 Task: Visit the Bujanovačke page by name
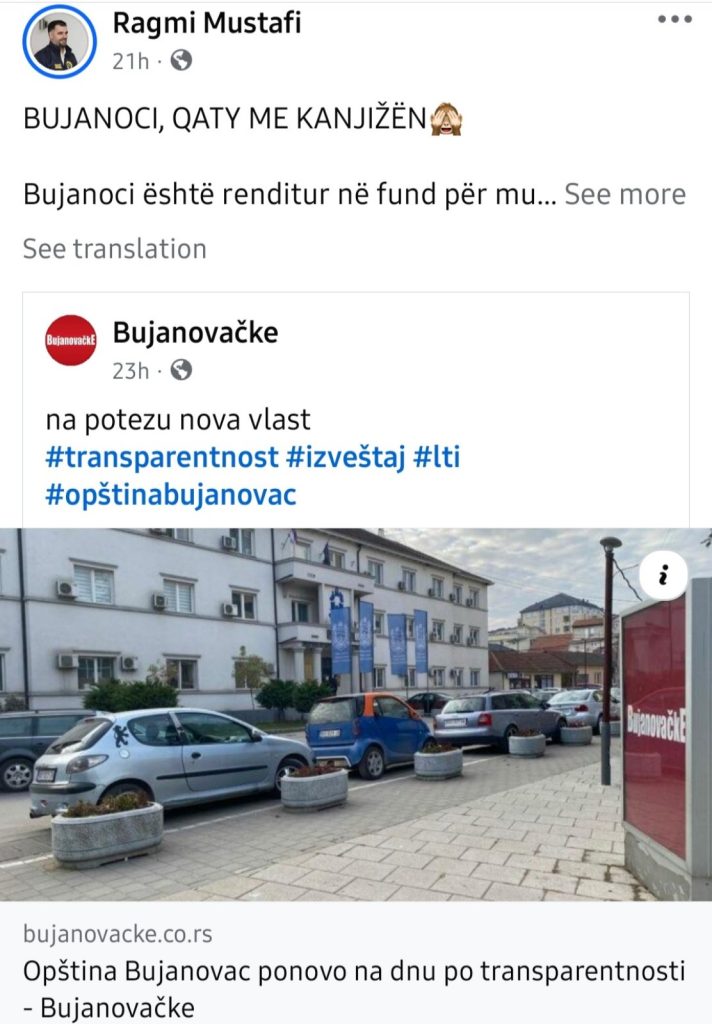click(x=195, y=332)
